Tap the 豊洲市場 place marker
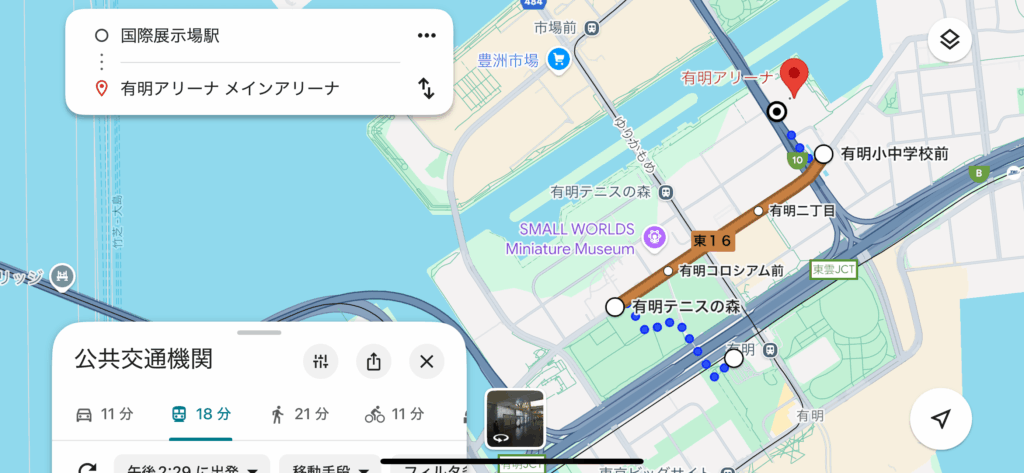Screen dimensions: 1024x473 (x=558, y=60)
